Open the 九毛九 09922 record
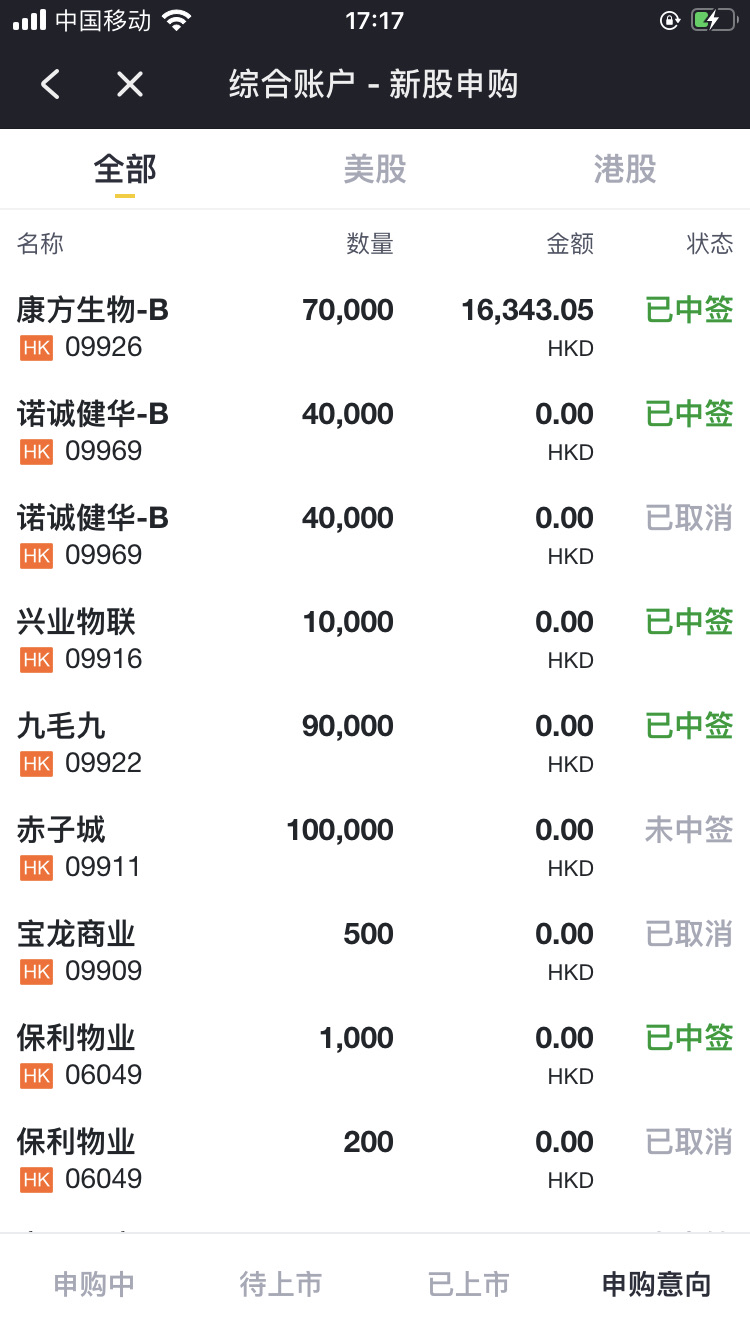Image resolution: width=750 pixels, height=1334 pixels. (x=375, y=744)
